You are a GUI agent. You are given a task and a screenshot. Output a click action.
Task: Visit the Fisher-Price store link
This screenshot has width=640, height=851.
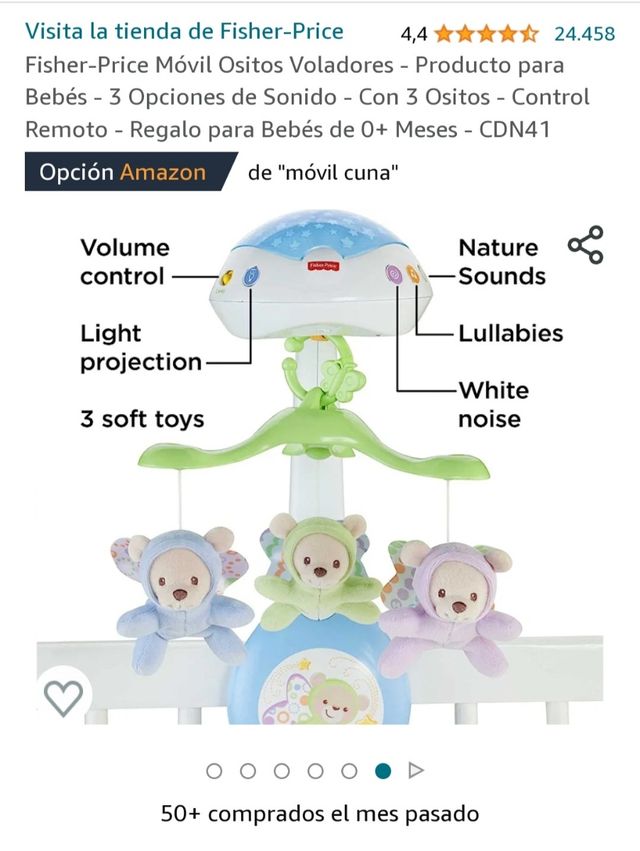click(x=184, y=32)
